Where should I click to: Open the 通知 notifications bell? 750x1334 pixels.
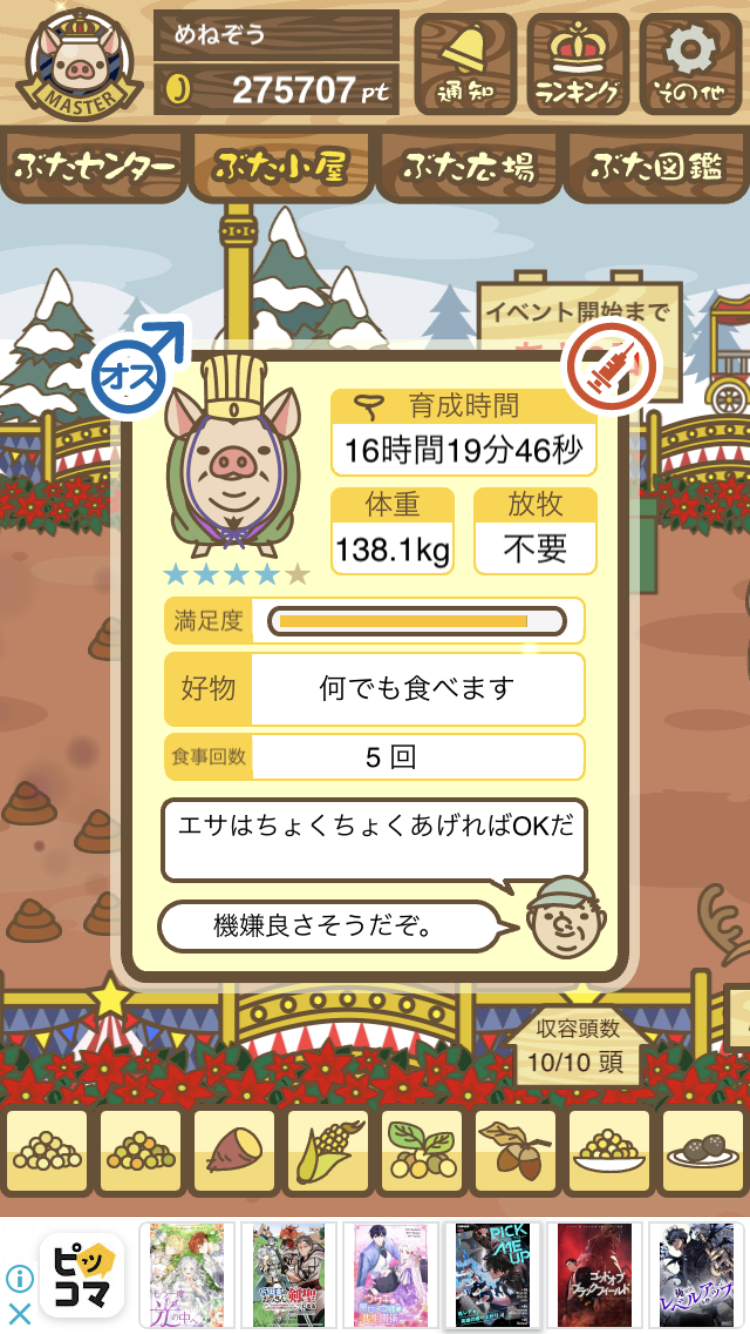click(465, 64)
